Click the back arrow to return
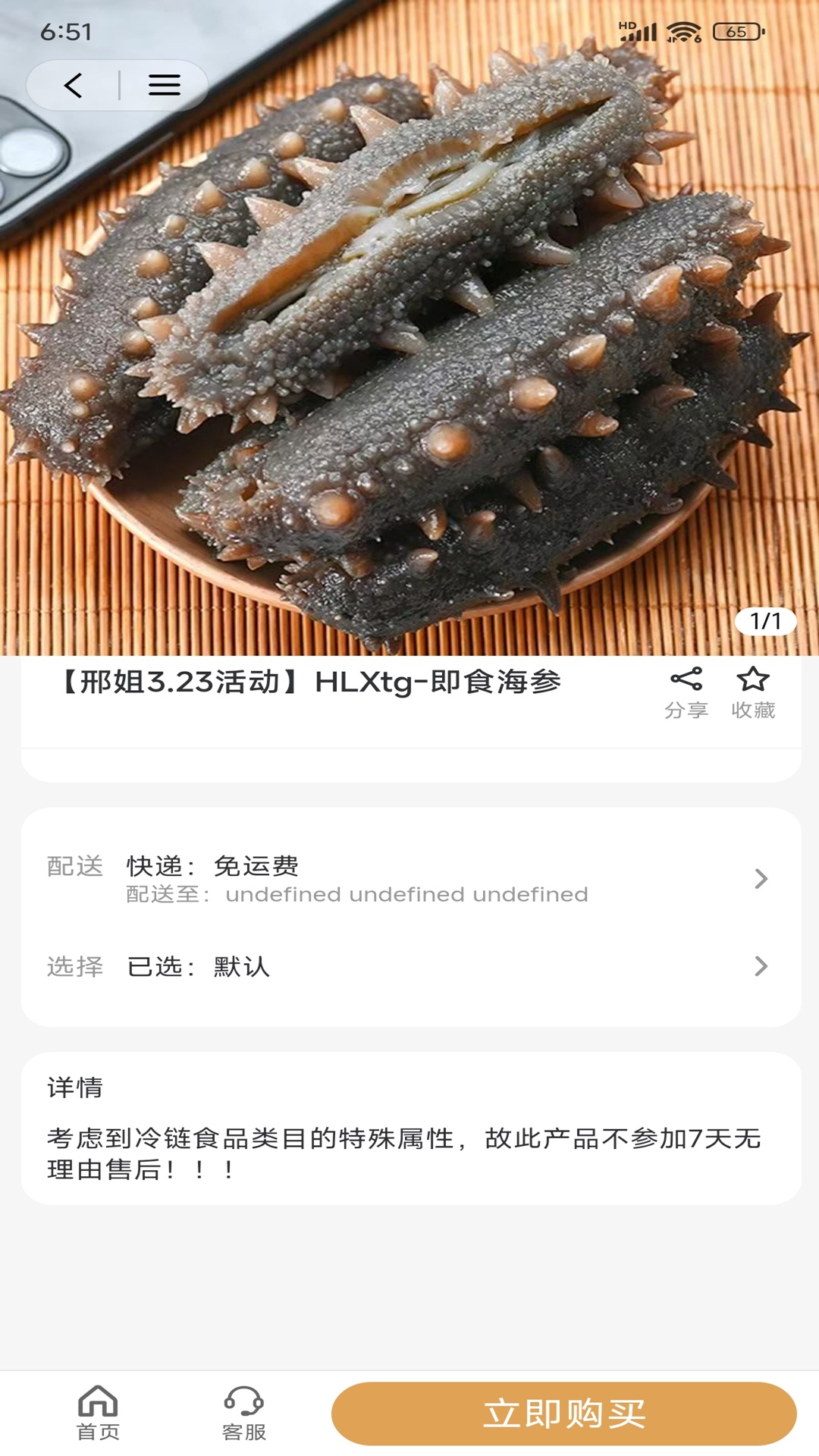 pyautogui.click(x=73, y=84)
